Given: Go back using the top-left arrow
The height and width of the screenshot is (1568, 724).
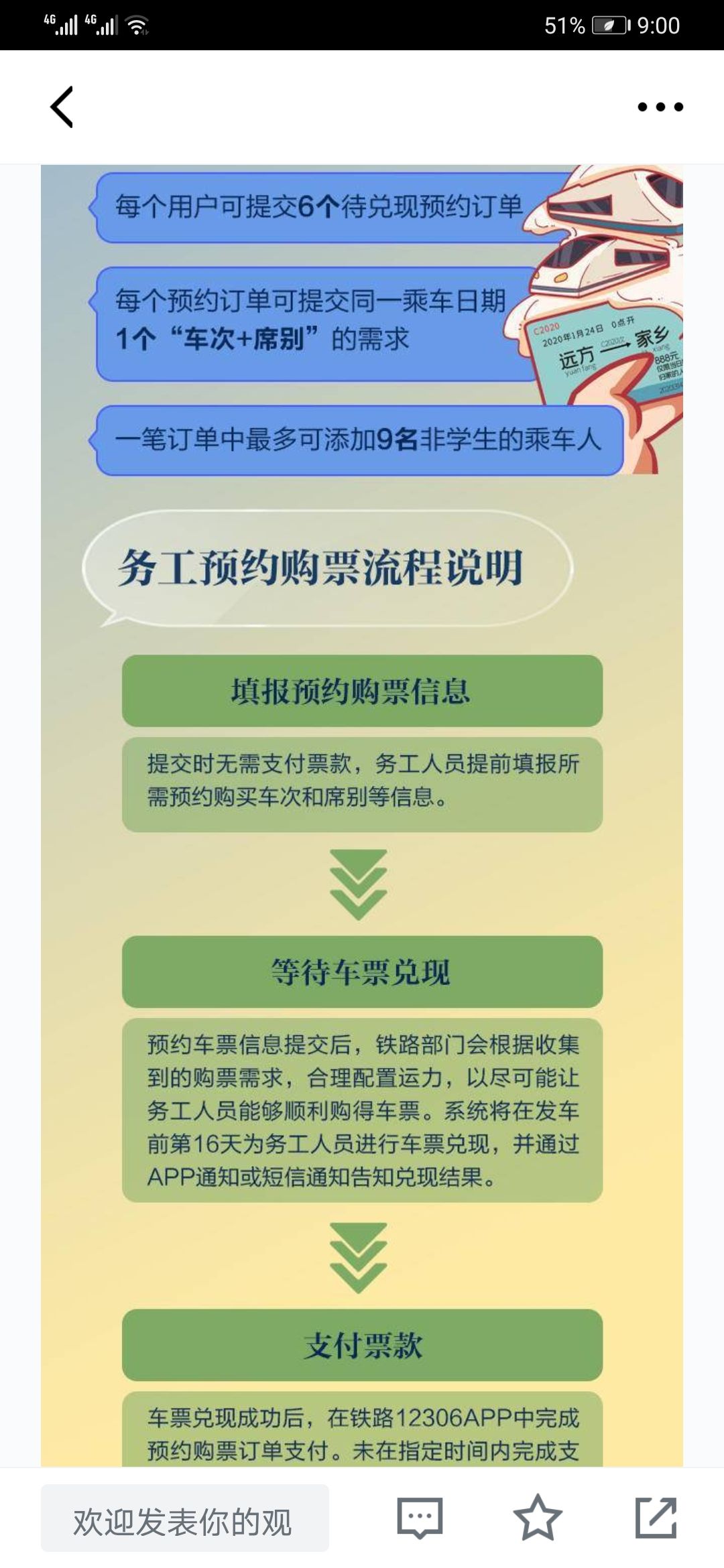Looking at the screenshot, I should point(62,107).
